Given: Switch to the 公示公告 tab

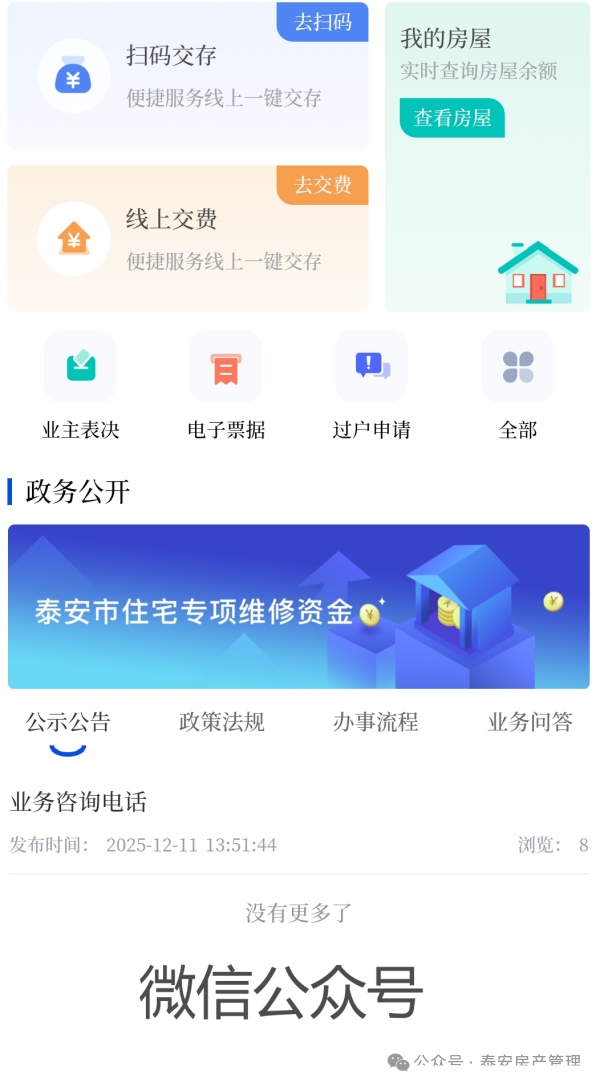Looking at the screenshot, I should pyautogui.click(x=68, y=722).
